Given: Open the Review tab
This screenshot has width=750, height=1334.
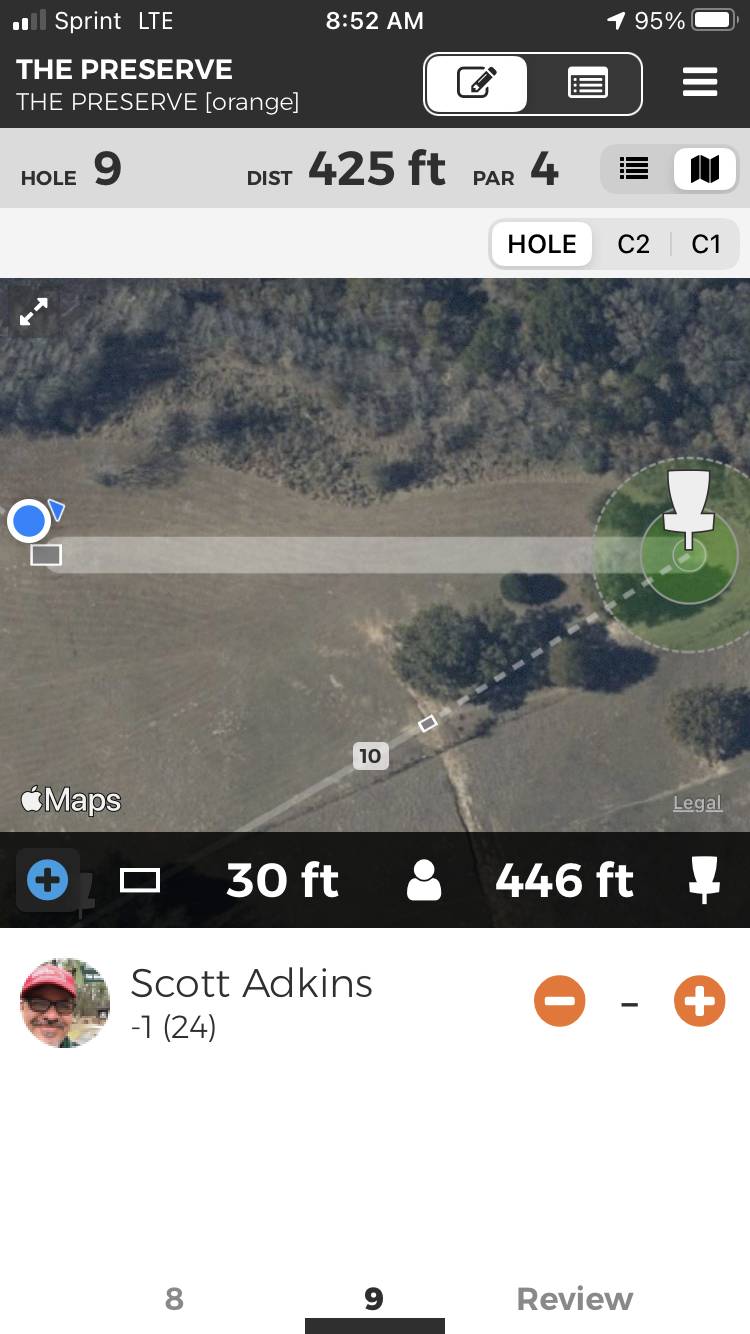Looking at the screenshot, I should tap(574, 1298).
